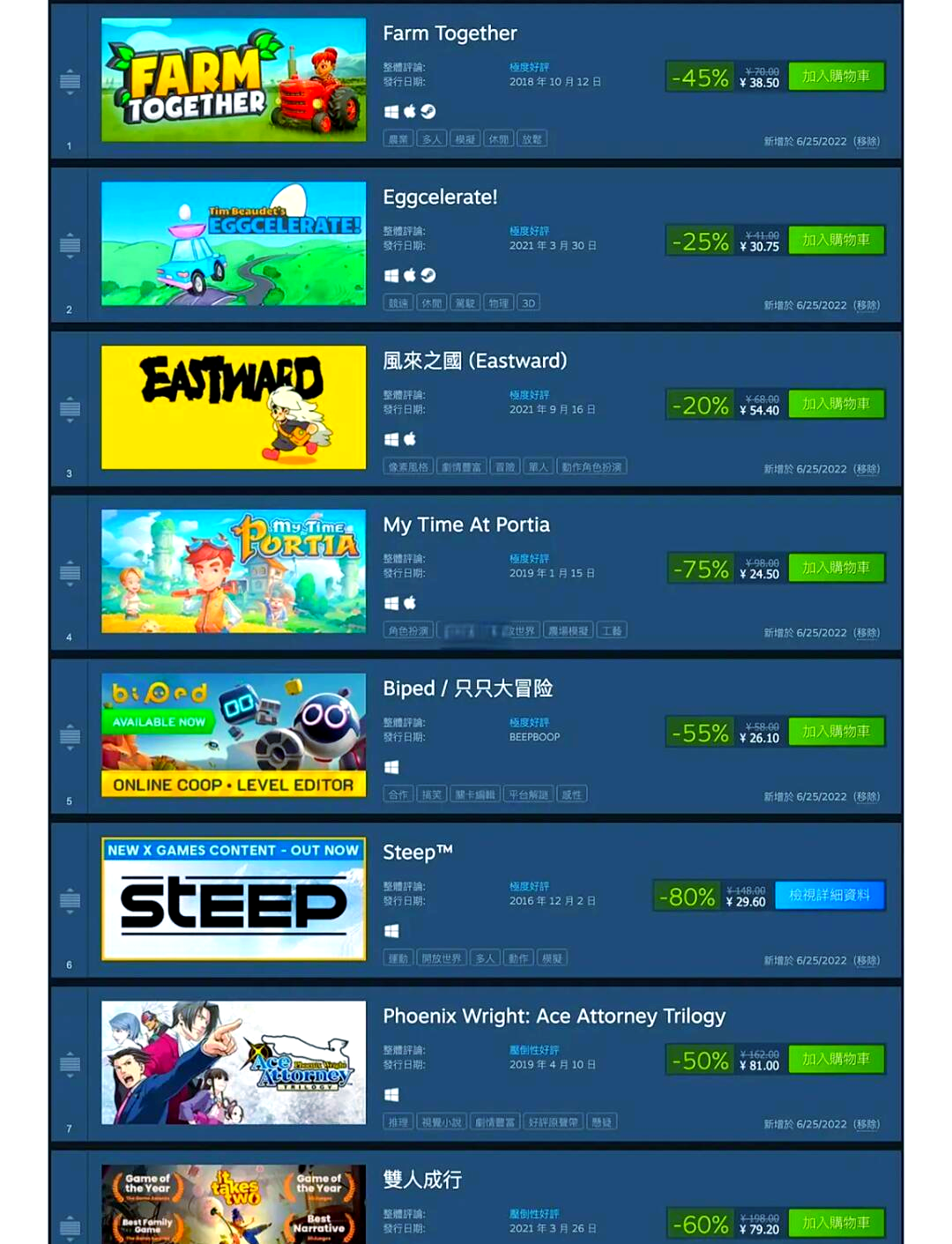Add Phoenix Wright: Ace Attorney Trilogy to cart
This screenshot has width=952, height=1244.
coord(836,1060)
